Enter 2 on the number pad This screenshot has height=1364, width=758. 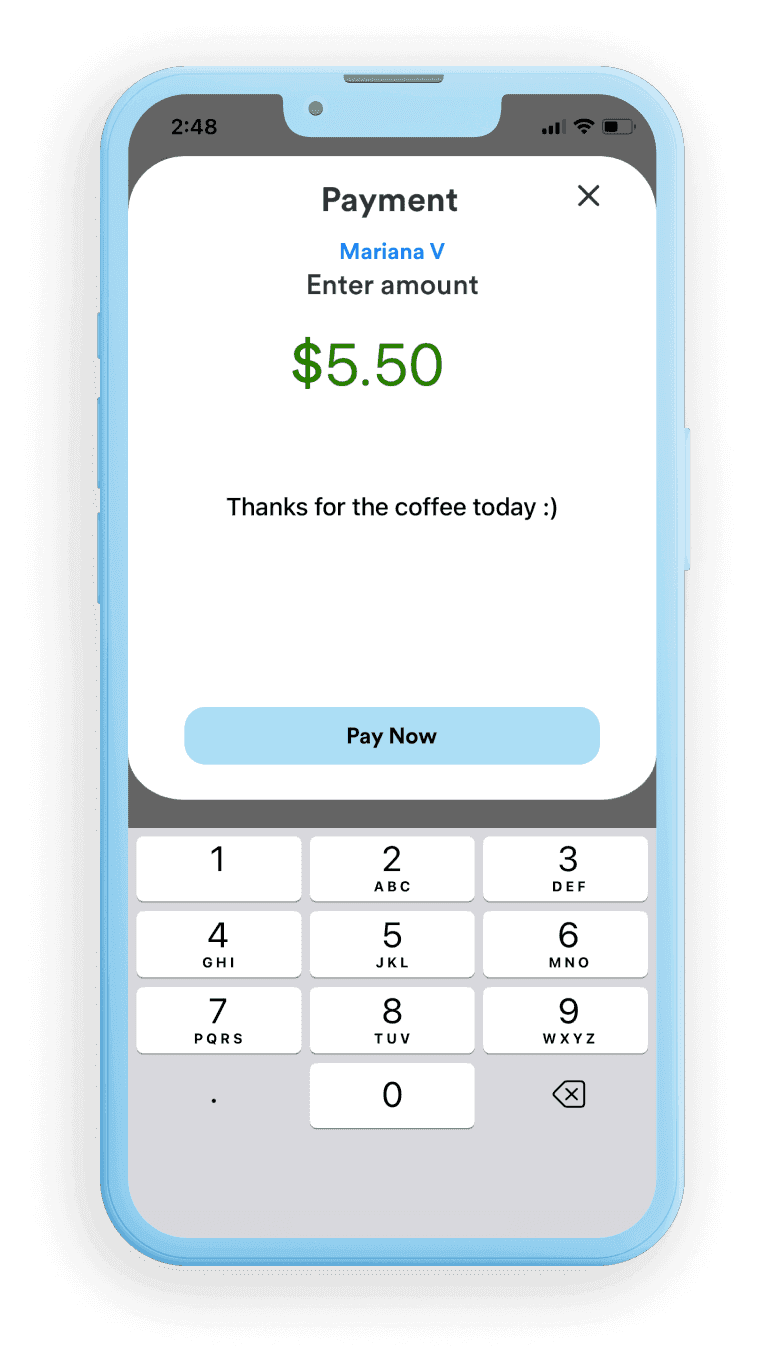point(392,868)
